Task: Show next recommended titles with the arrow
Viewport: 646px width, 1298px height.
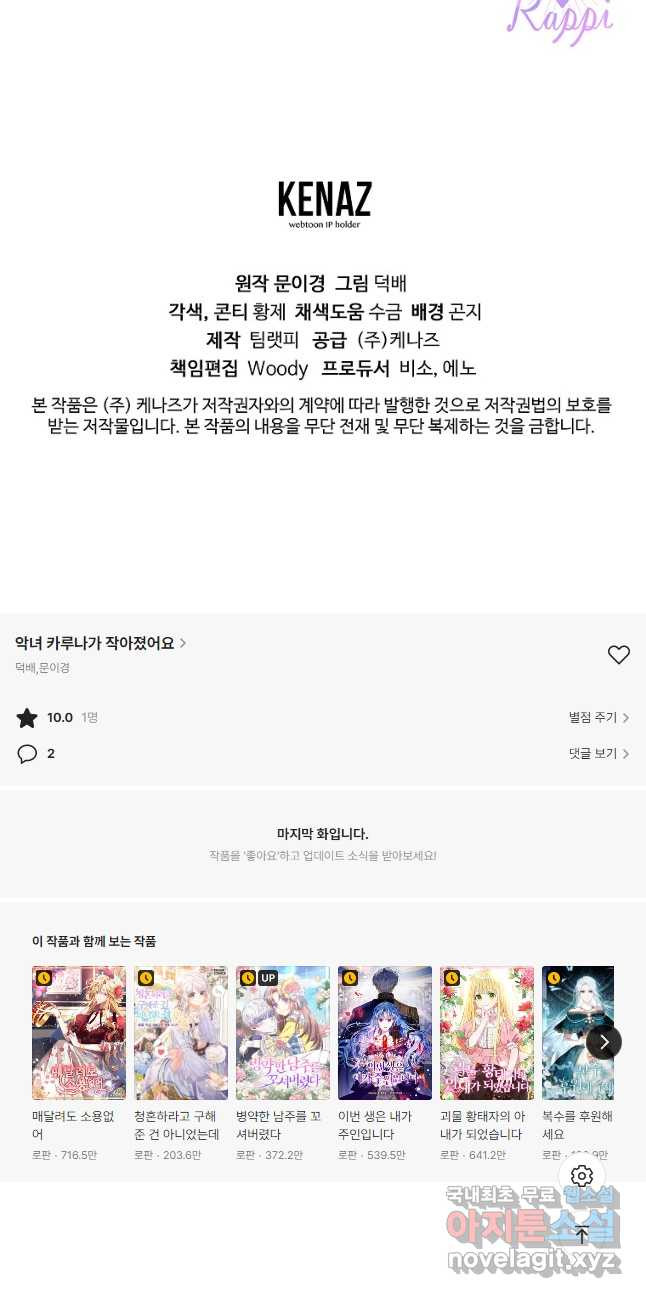Action: 604,1042
